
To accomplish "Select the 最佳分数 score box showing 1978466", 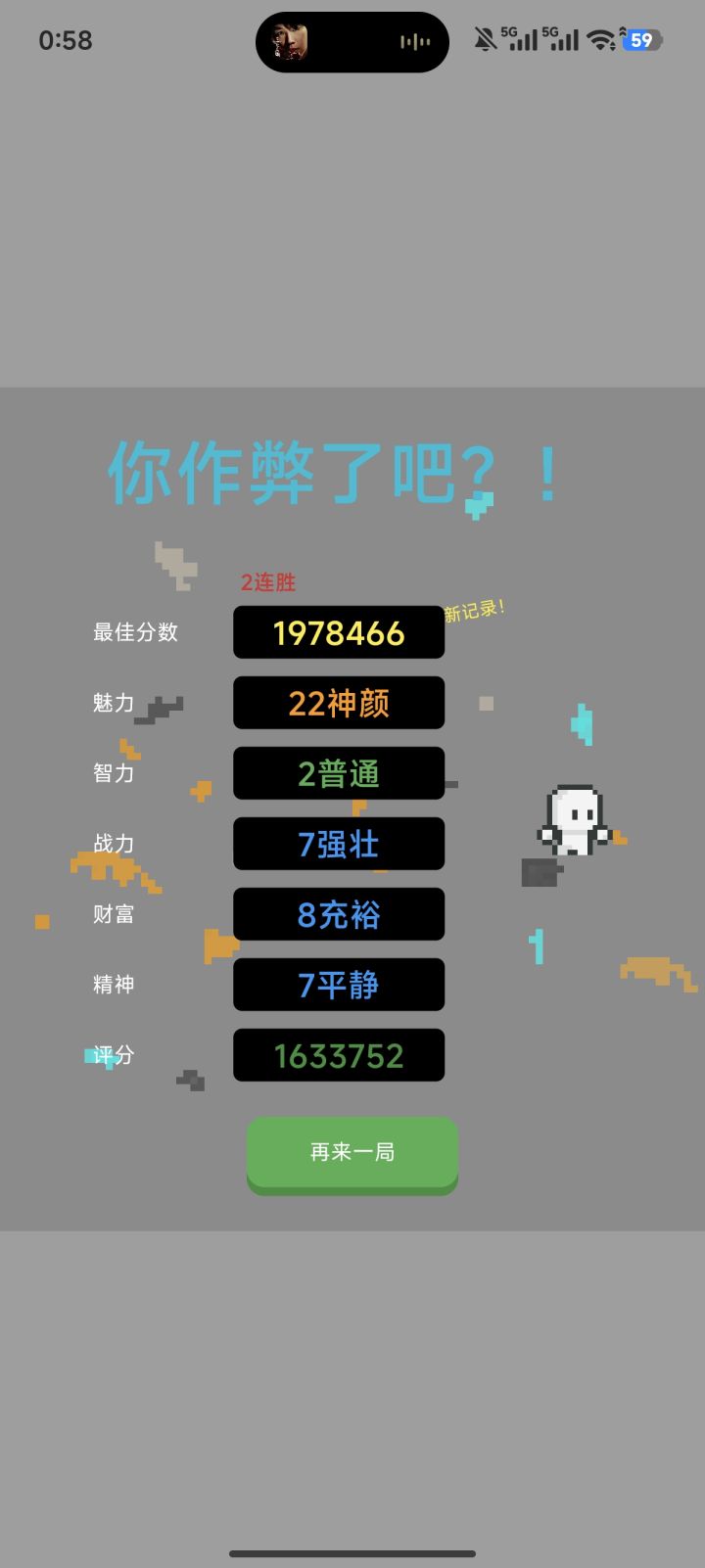I will (339, 632).
